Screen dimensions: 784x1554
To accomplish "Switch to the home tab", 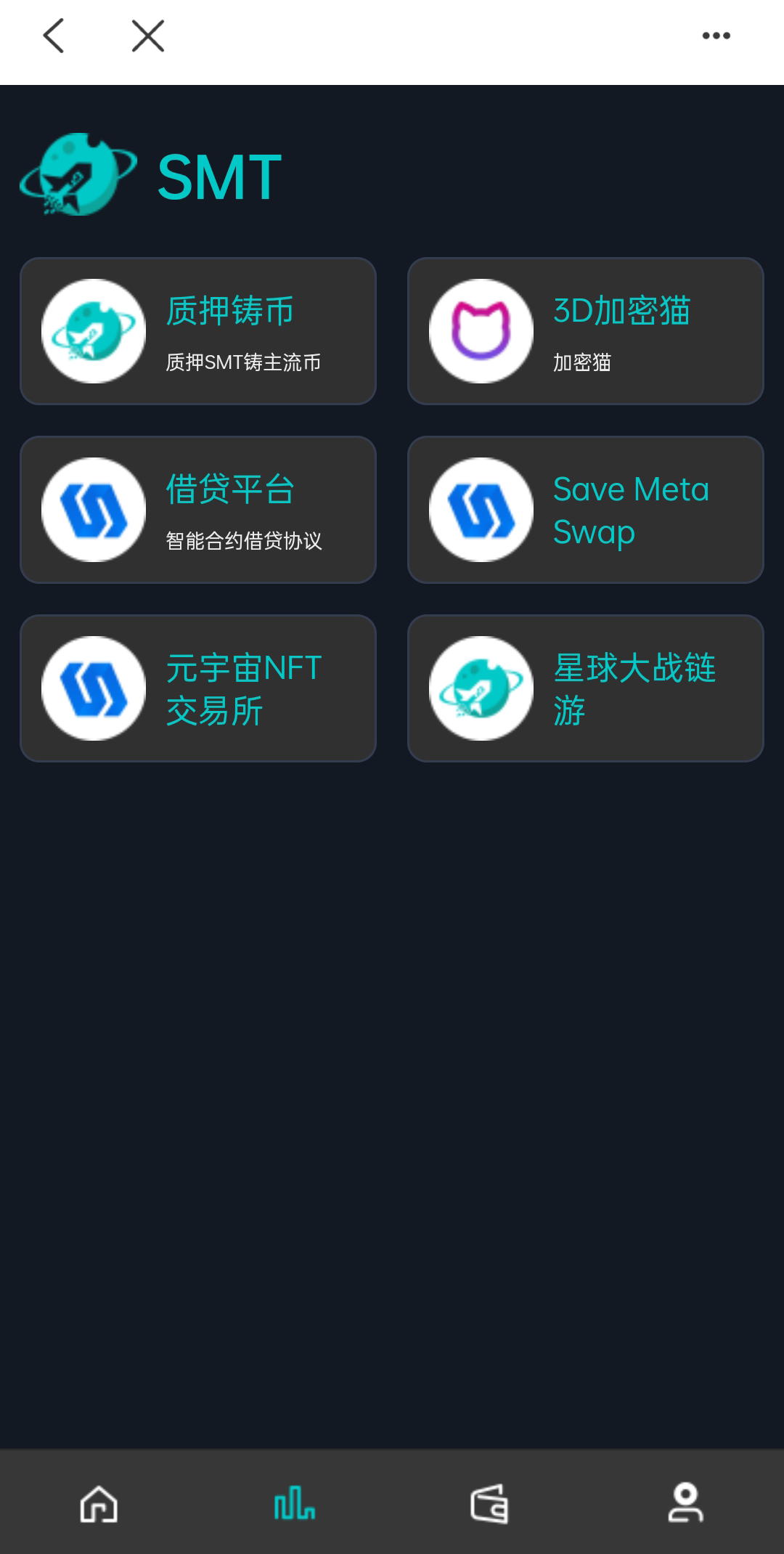I will point(99,1503).
